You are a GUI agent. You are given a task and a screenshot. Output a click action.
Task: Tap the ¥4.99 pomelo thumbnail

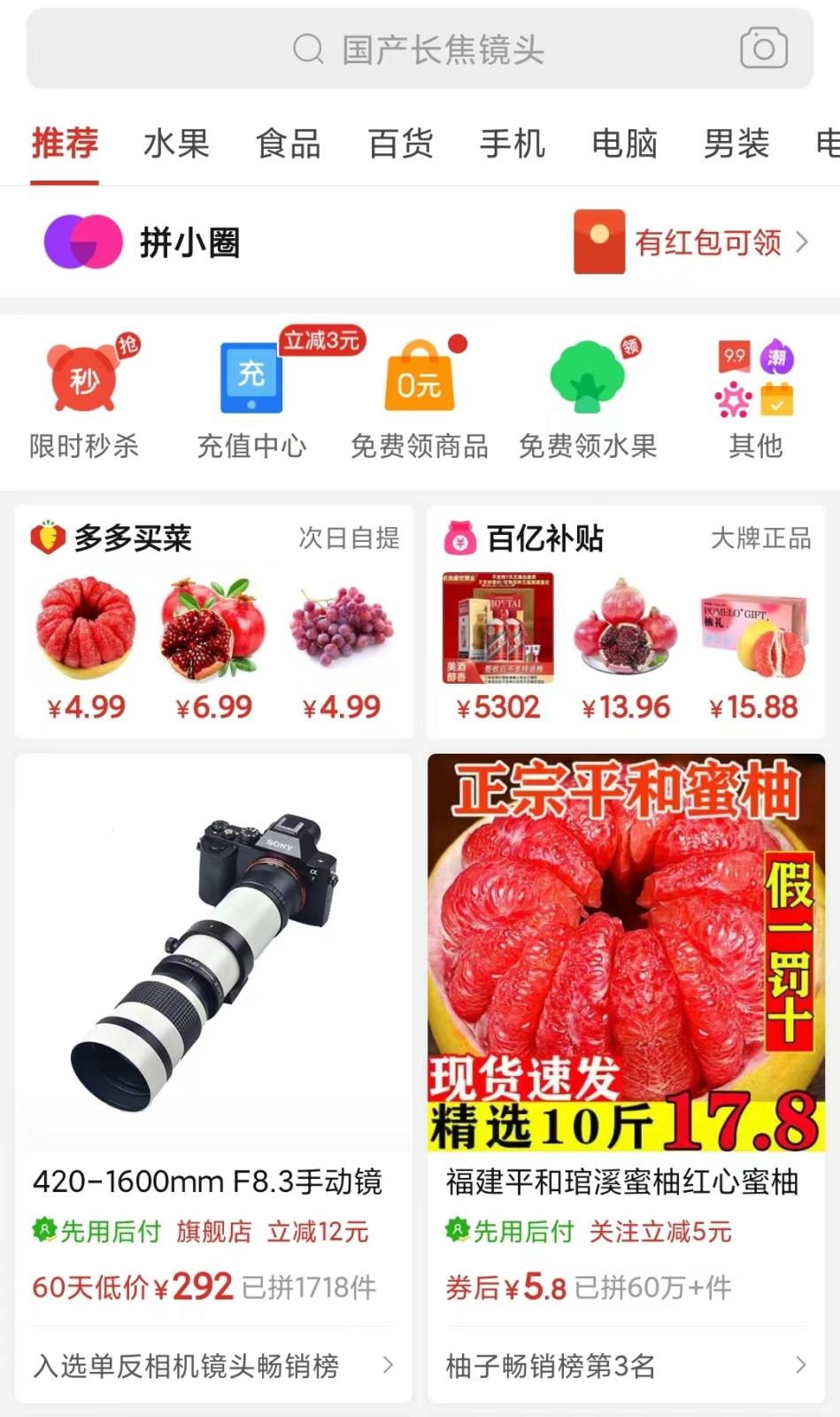86,629
